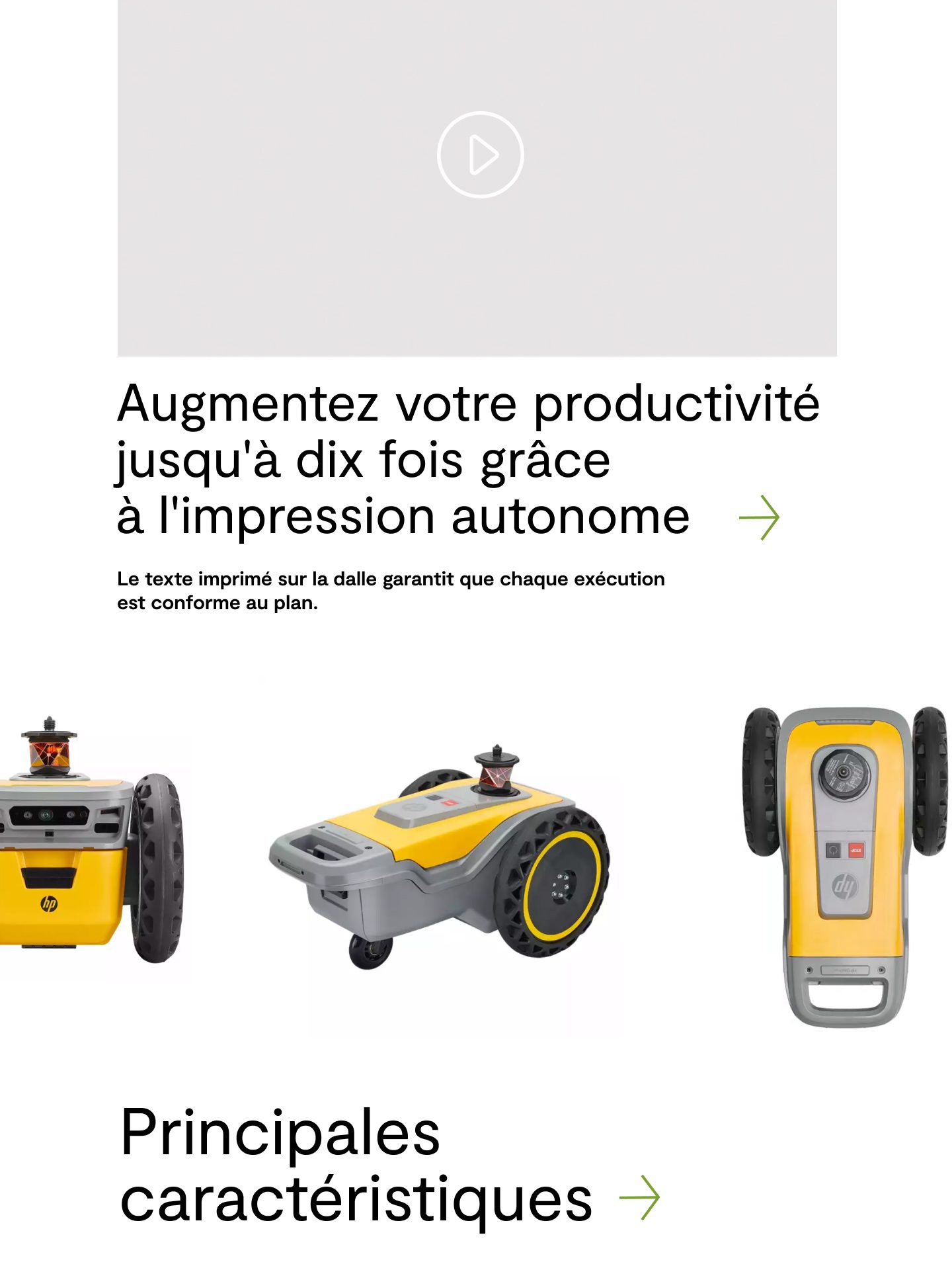
Task: Open the green arrow beside "à l'impression autonome"
Action: coord(759,517)
